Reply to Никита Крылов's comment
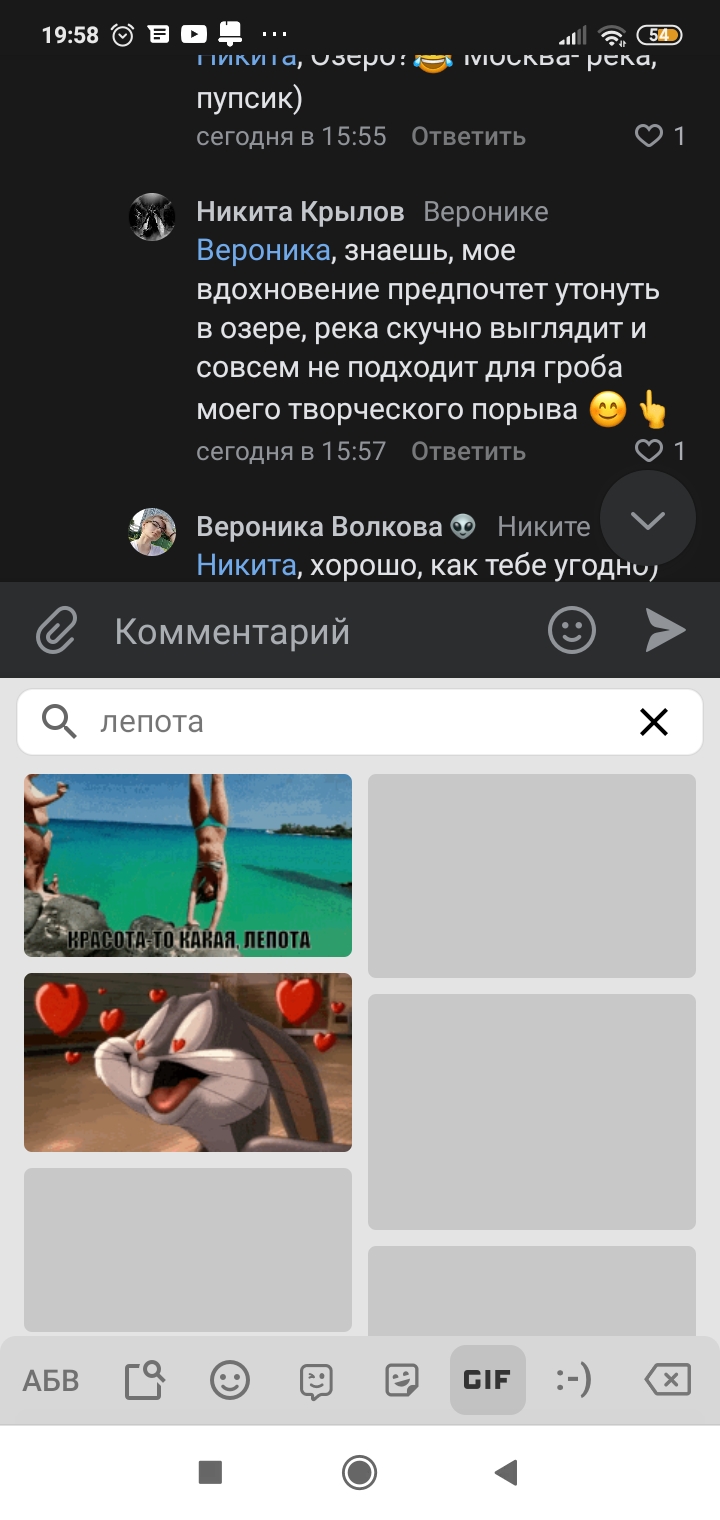 (x=468, y=451)
